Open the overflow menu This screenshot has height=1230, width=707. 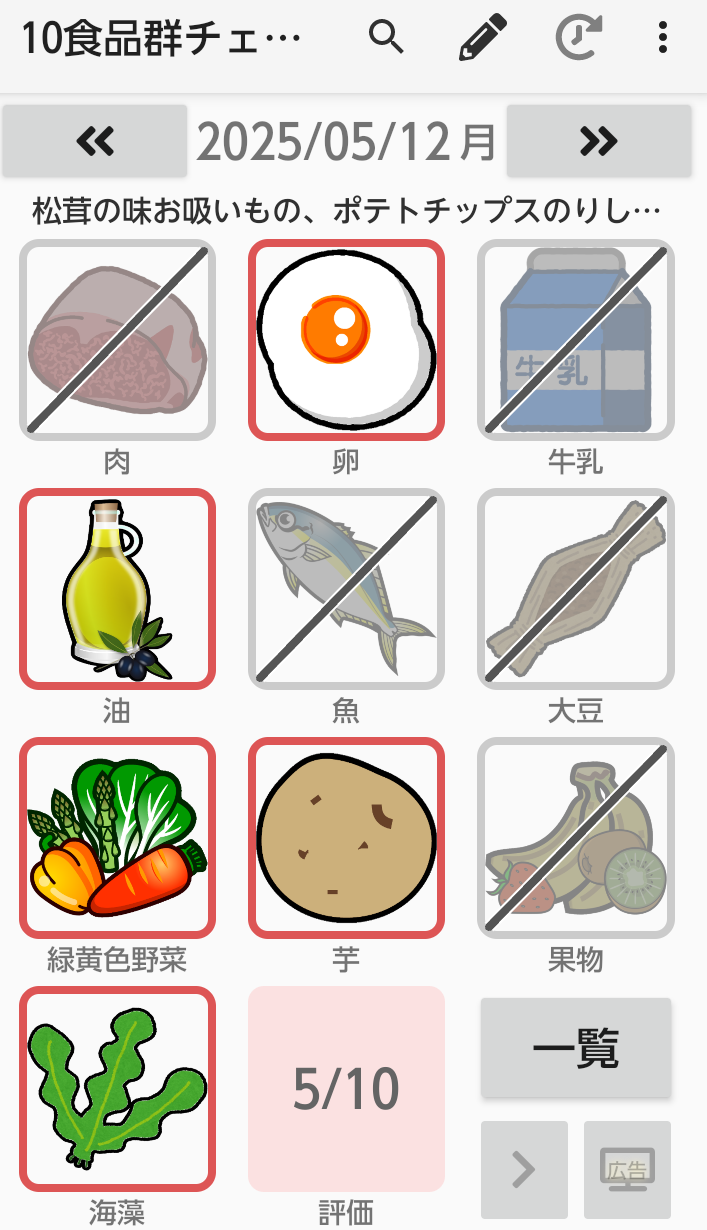click(662, 39)
